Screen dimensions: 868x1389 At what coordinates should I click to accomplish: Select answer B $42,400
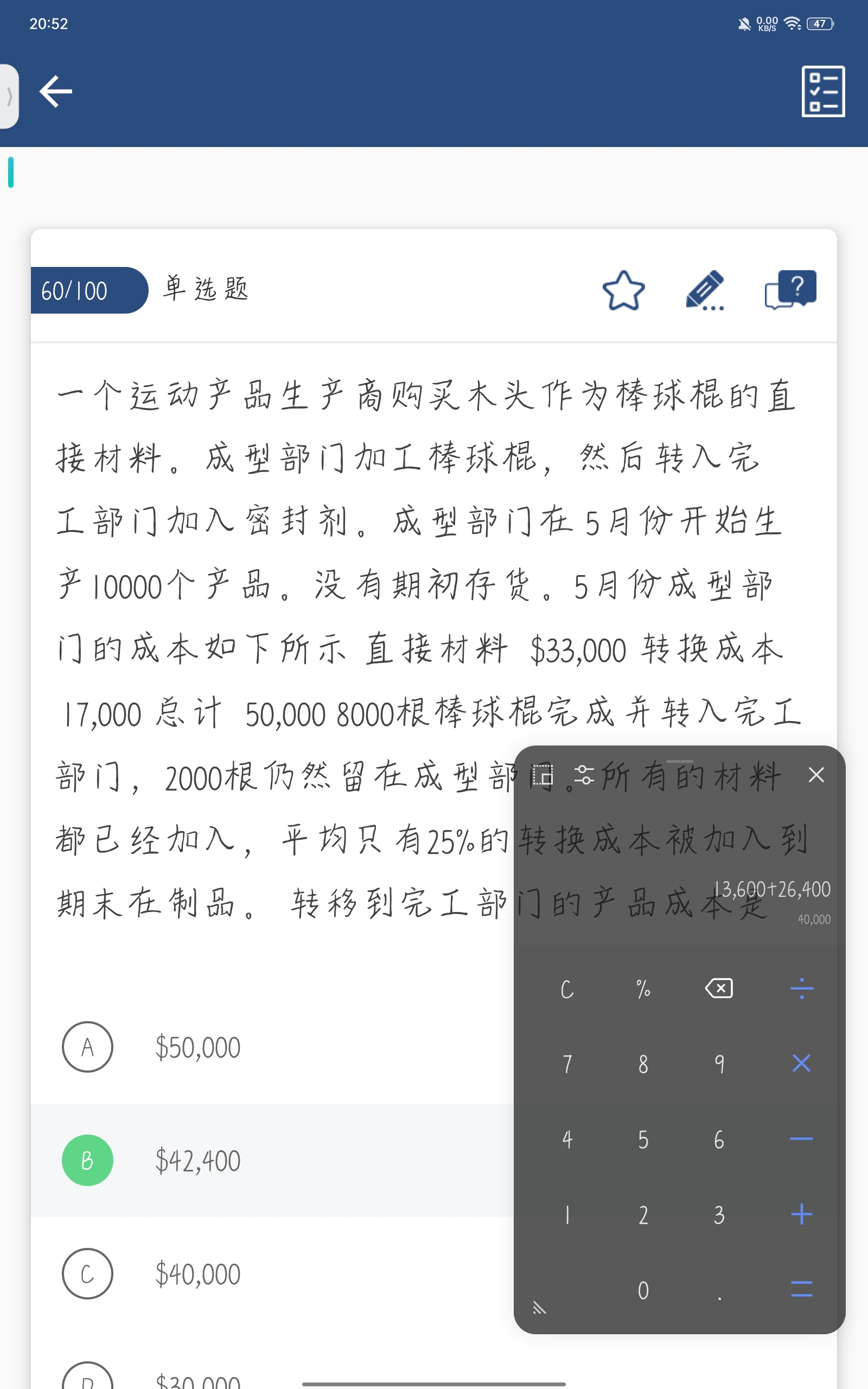(87, 1160)
